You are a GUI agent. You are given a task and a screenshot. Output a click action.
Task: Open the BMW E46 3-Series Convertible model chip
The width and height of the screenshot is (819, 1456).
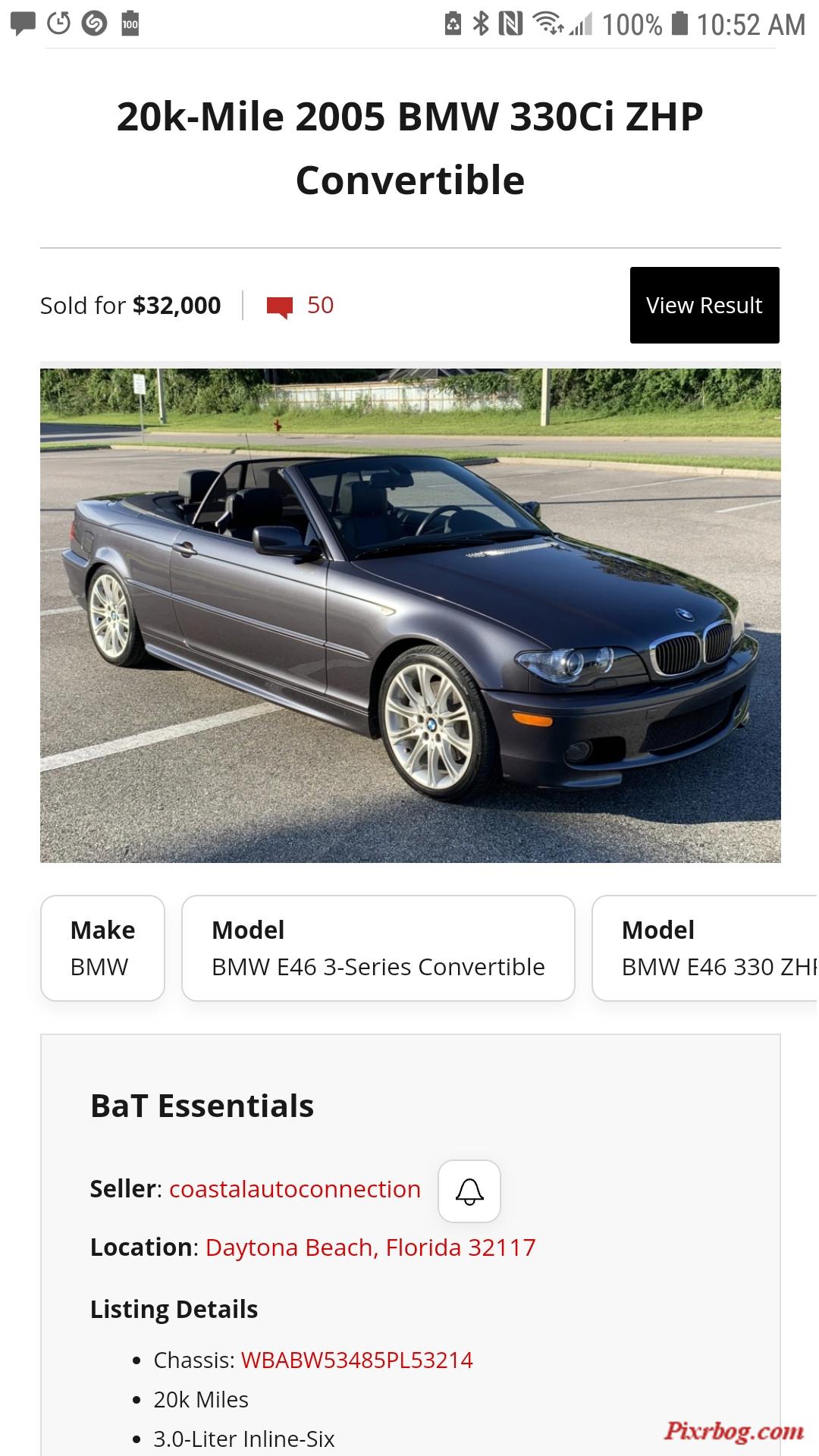click(x=378, y=948)
